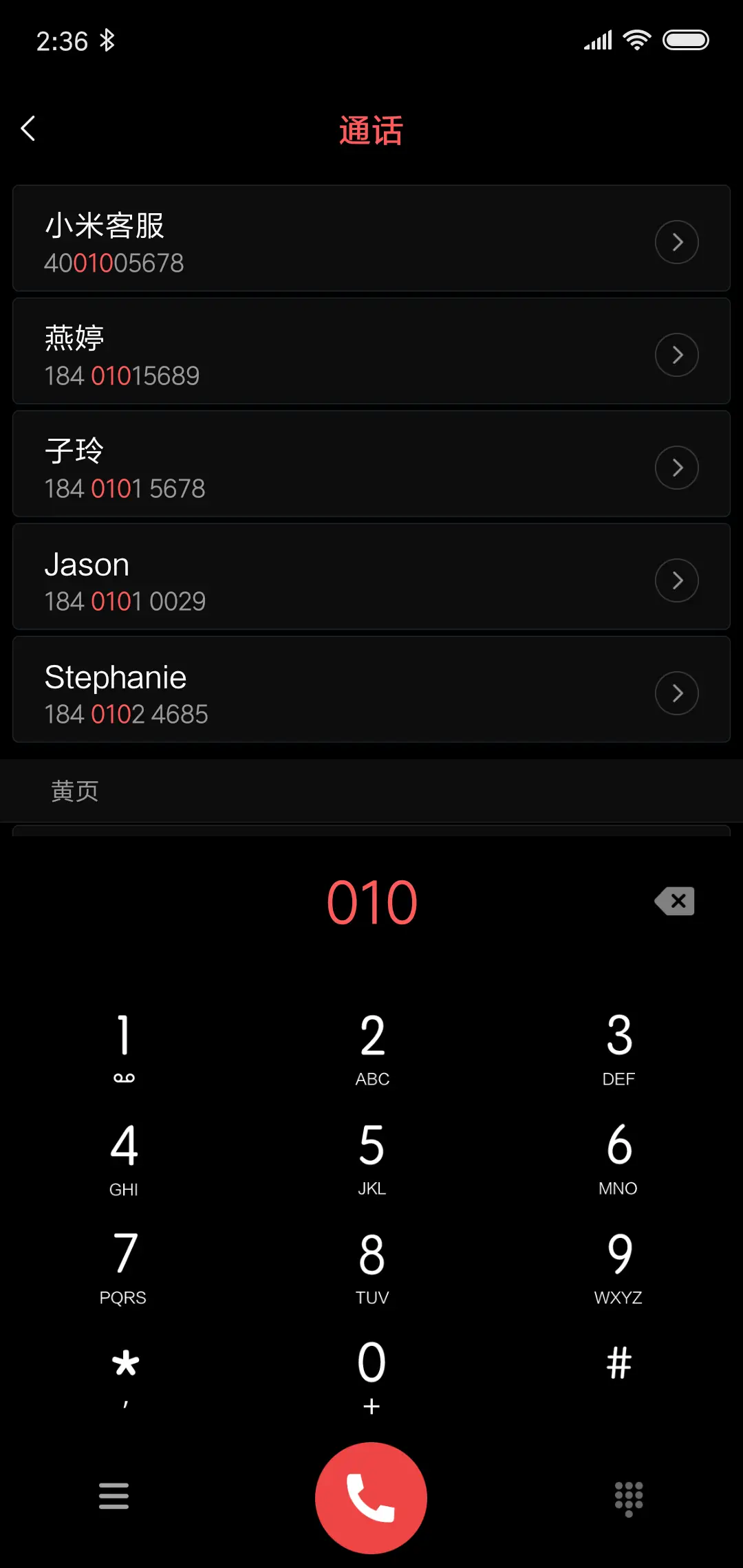Tap the Bluetooth status bar icon
Screen dimensions: 743x1568
pyautogui.click(x=108, y=41)
